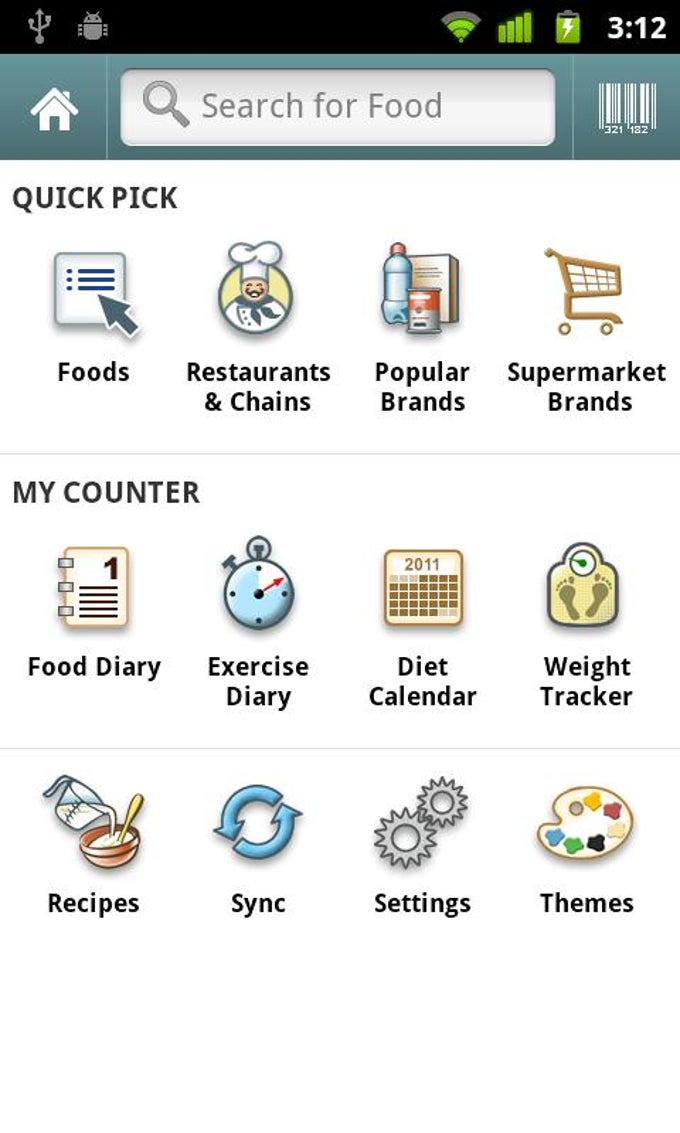Open the barcode scanner
Screen dimensions: 680x1133
pos(627,108)
